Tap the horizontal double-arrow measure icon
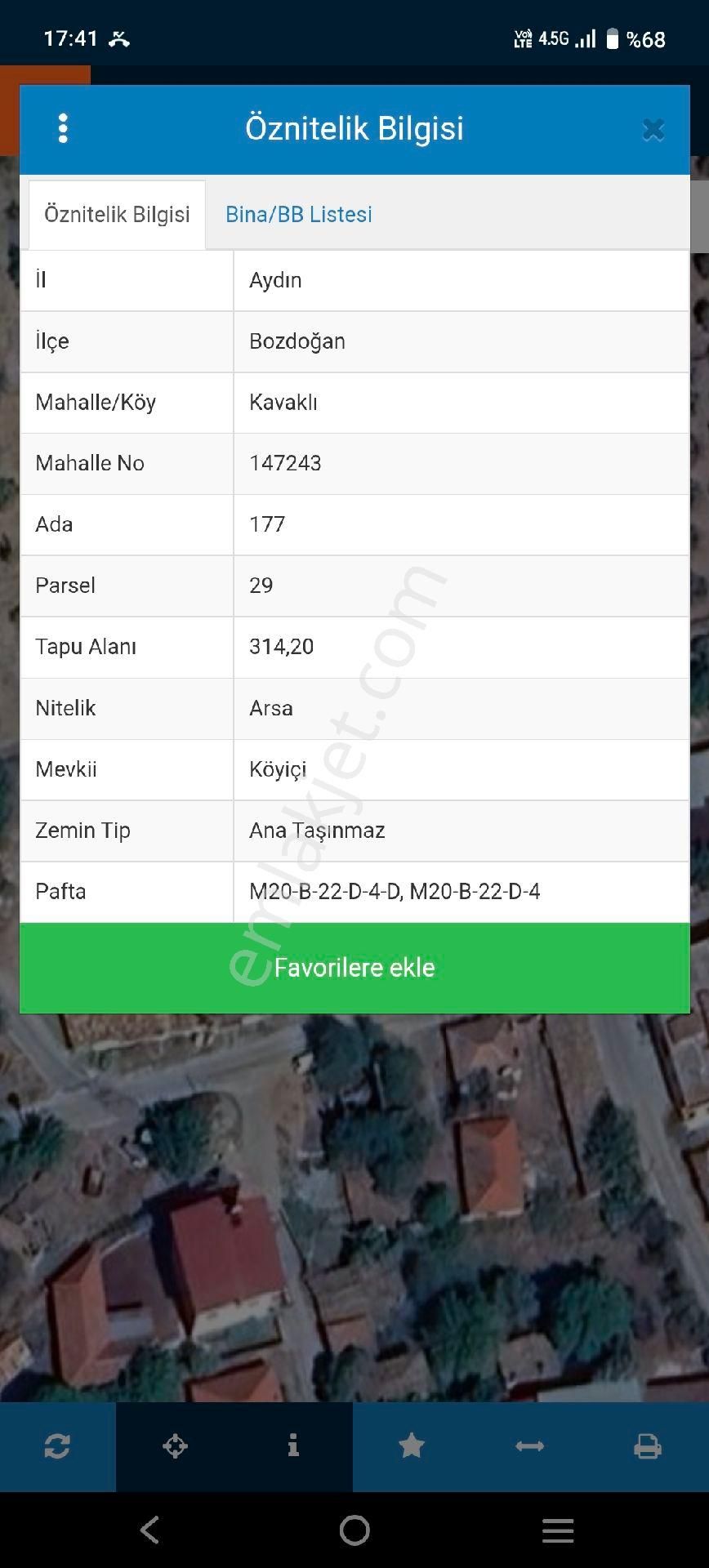The width and height of the screenshot is (709, 1568). (529, 1446)
